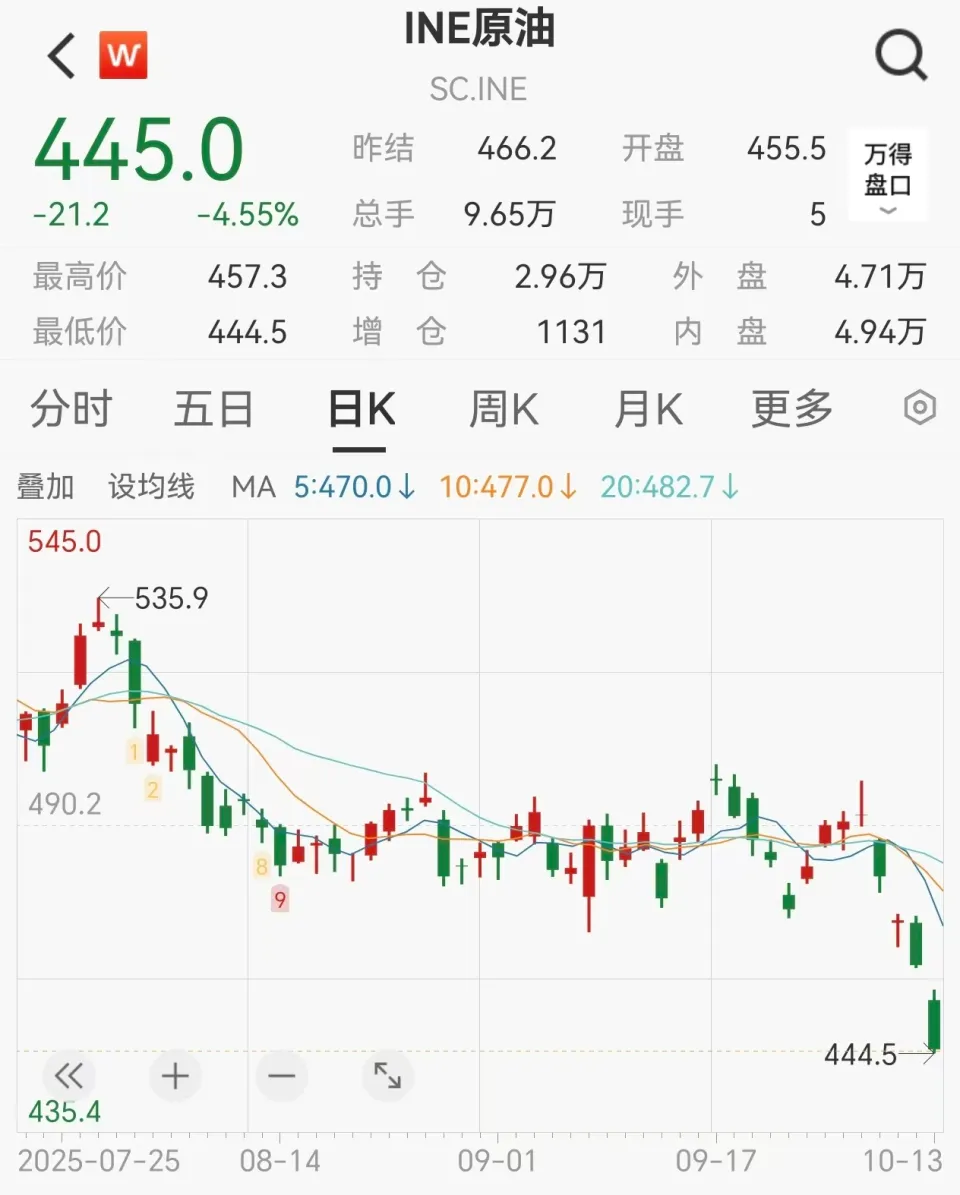Switch to the 周K tab

point(504,409)
